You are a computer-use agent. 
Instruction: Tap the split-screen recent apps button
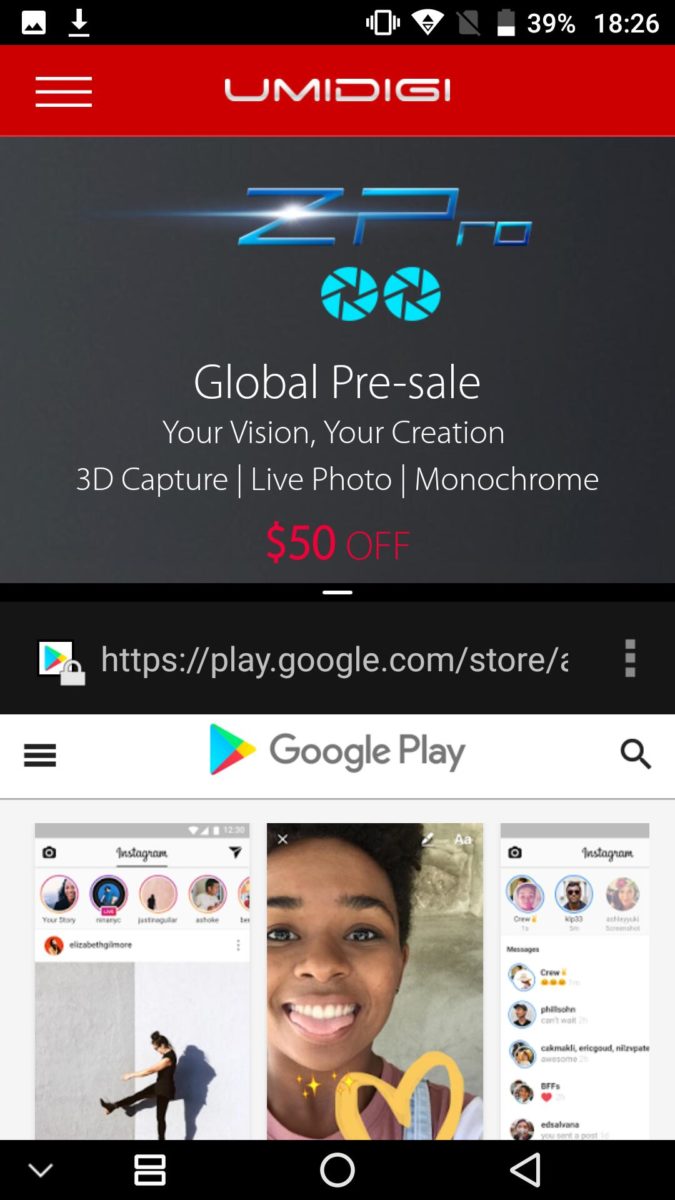[x=150, y=1169]
